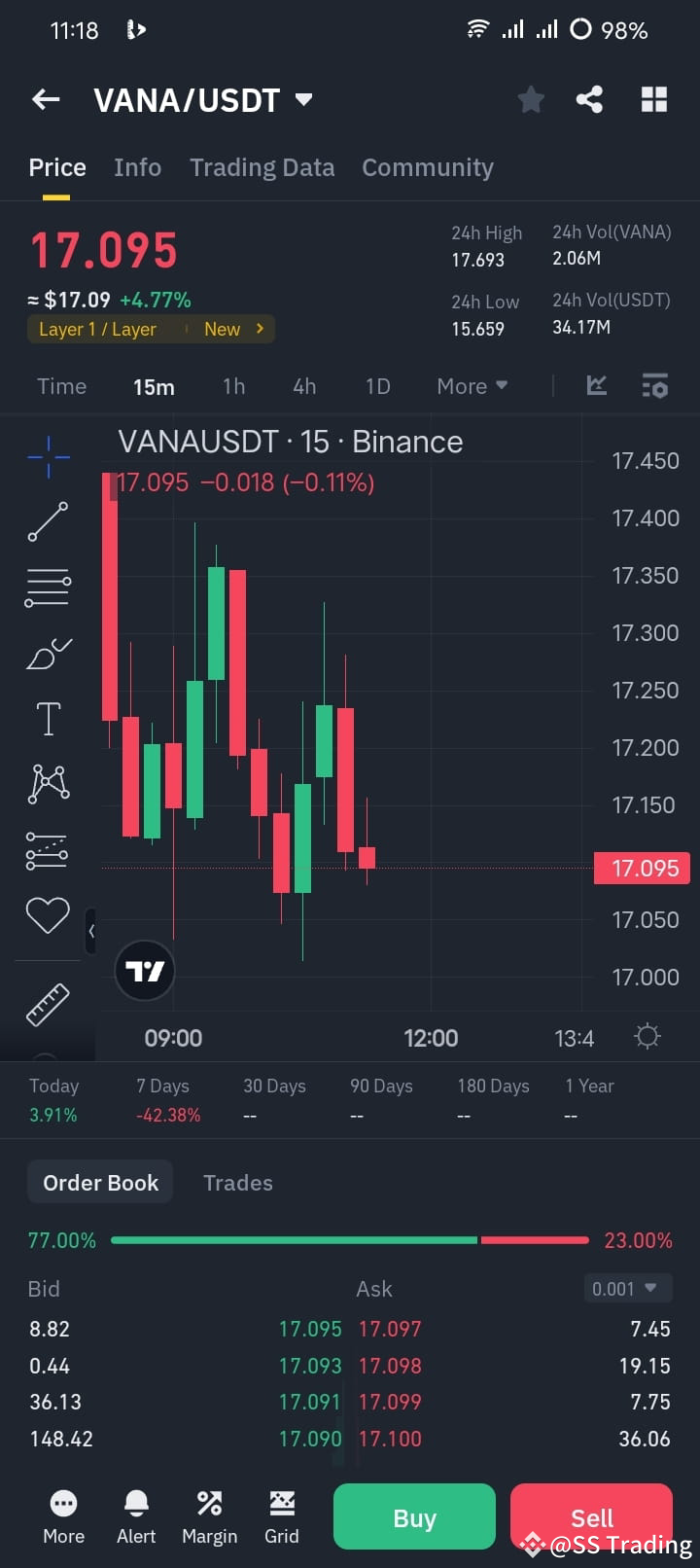This screenshot has width=700, height=1568.
Task: Expand the More timeframe dropdown
Action: 471,386
